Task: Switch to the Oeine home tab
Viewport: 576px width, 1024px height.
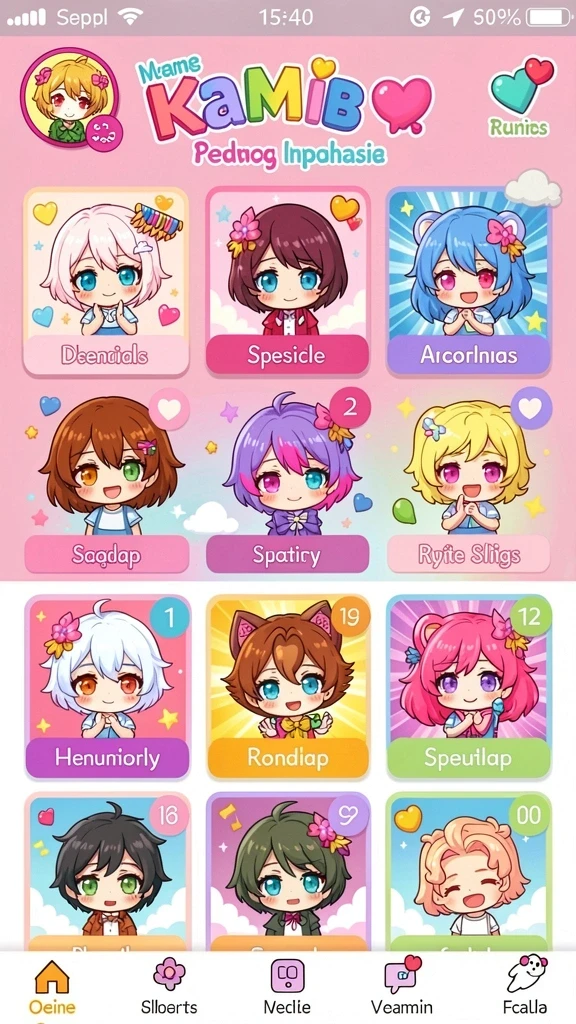Action: 52,987
